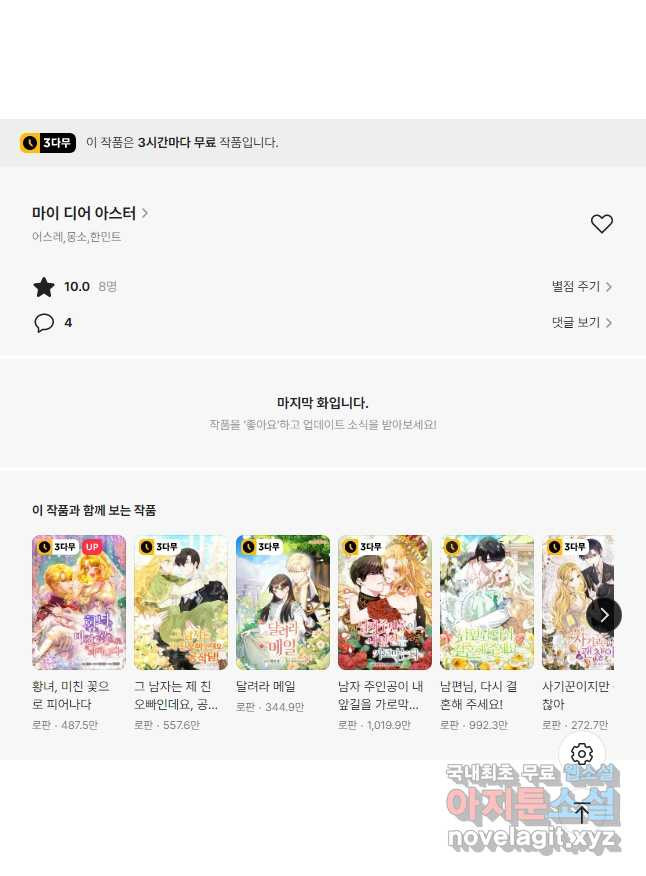Open 그 남자는 제 친오빠인데요 thumbnail
This screenshot has width=646, height=876.
[x=181, y=602]
